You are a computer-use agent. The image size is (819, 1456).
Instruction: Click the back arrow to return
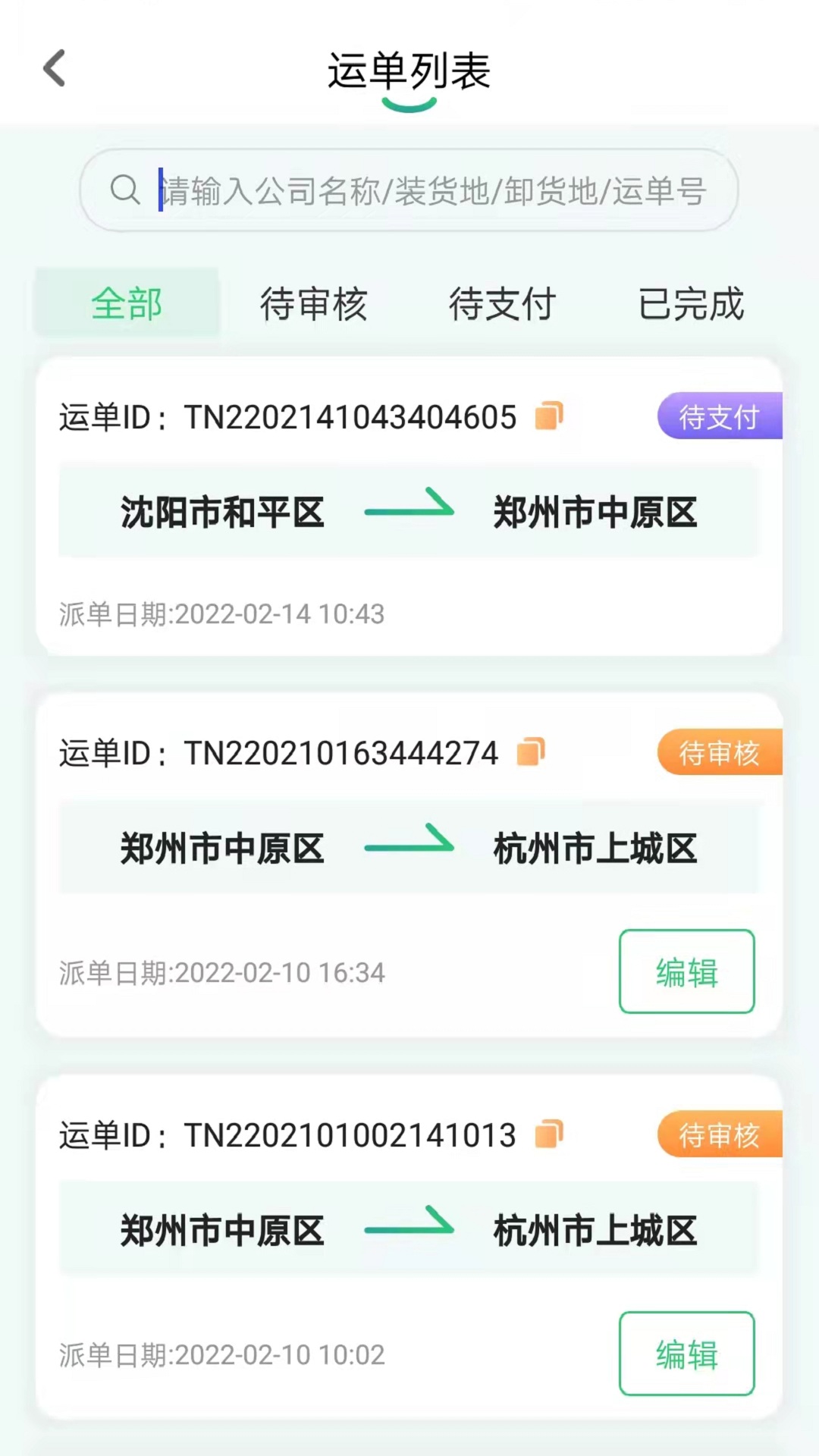(x=53, y=68)
